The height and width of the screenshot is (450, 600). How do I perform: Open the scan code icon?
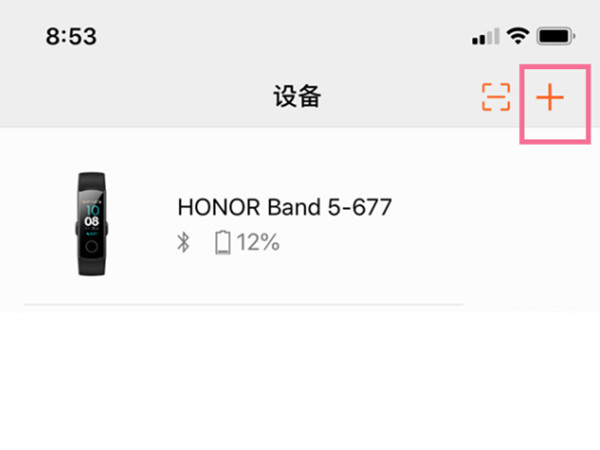coord(496,97)
